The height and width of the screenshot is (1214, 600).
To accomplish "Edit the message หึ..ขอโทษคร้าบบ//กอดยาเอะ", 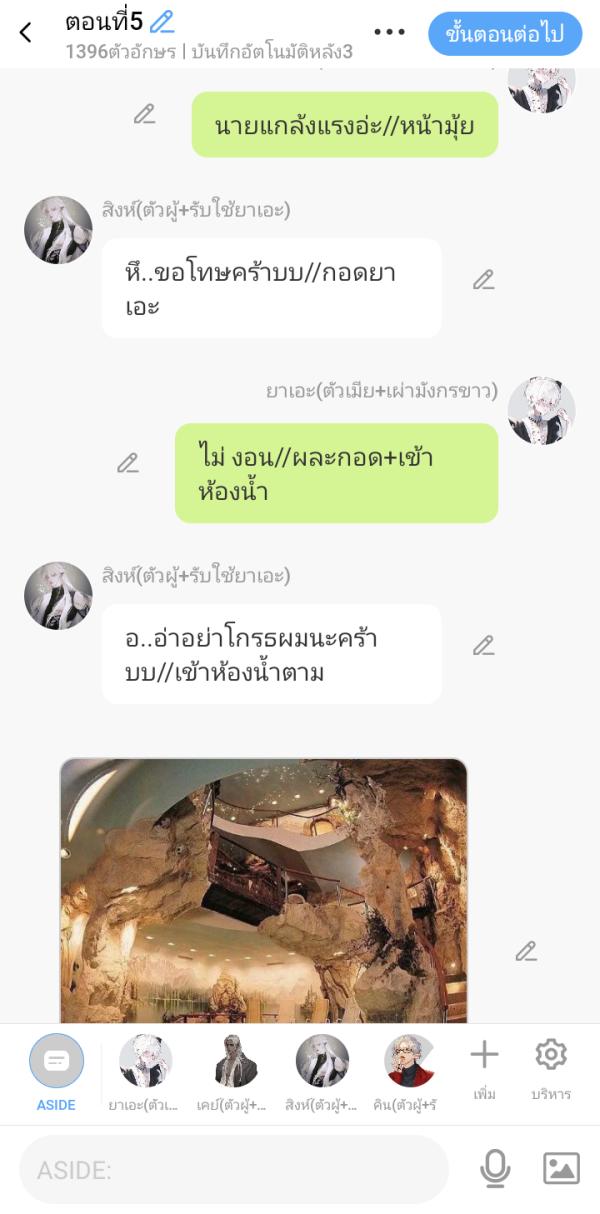I will pos(484,280).
